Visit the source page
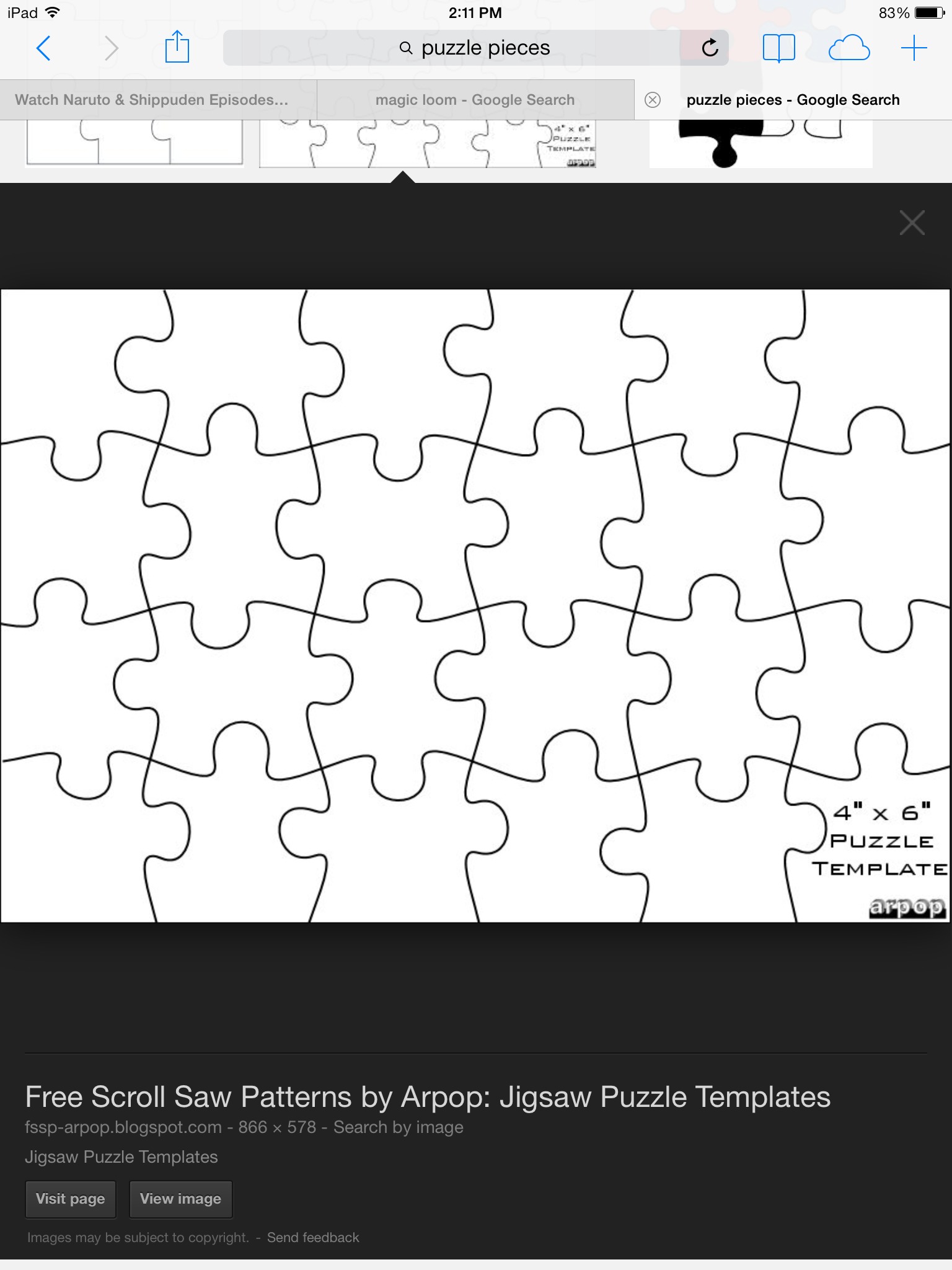Screen dimensions: 952x1270 (70, 1199)
